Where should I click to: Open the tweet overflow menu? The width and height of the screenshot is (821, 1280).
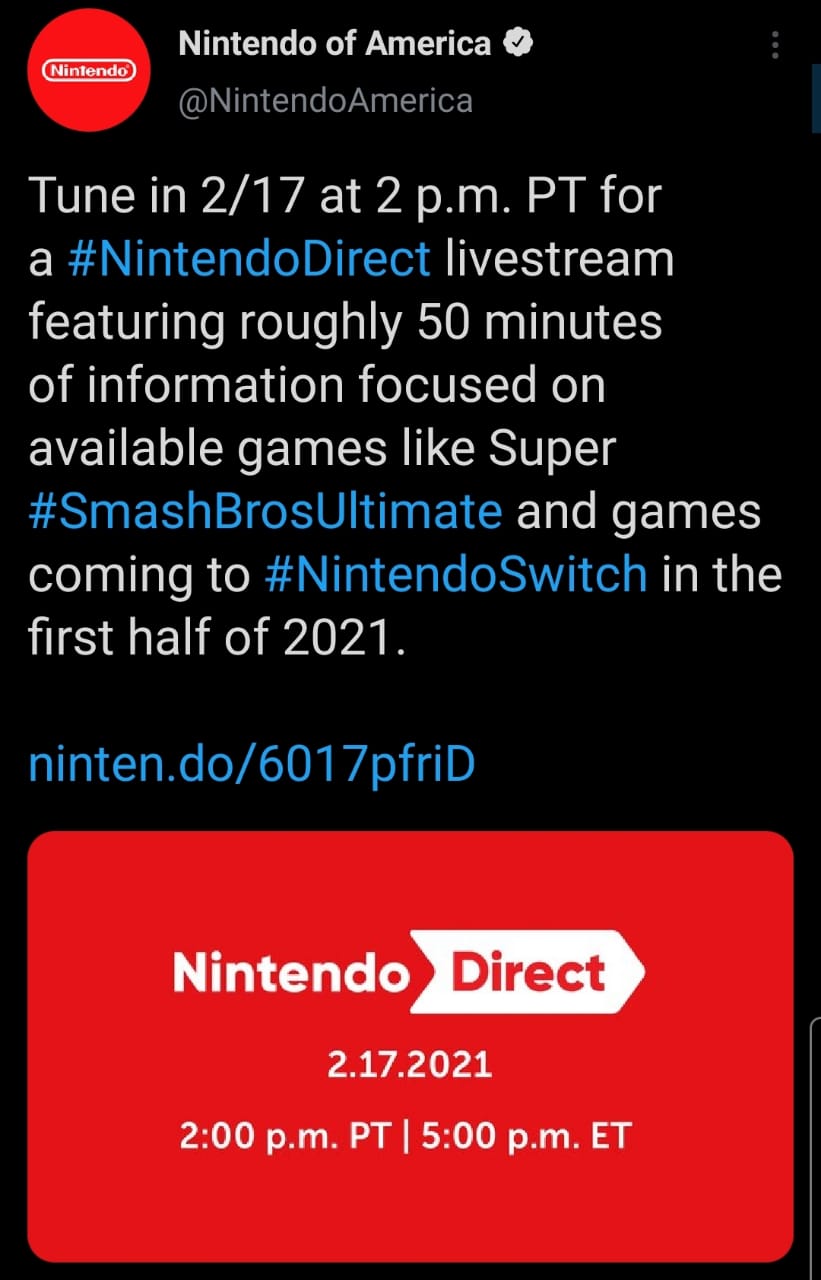(776, 45)
